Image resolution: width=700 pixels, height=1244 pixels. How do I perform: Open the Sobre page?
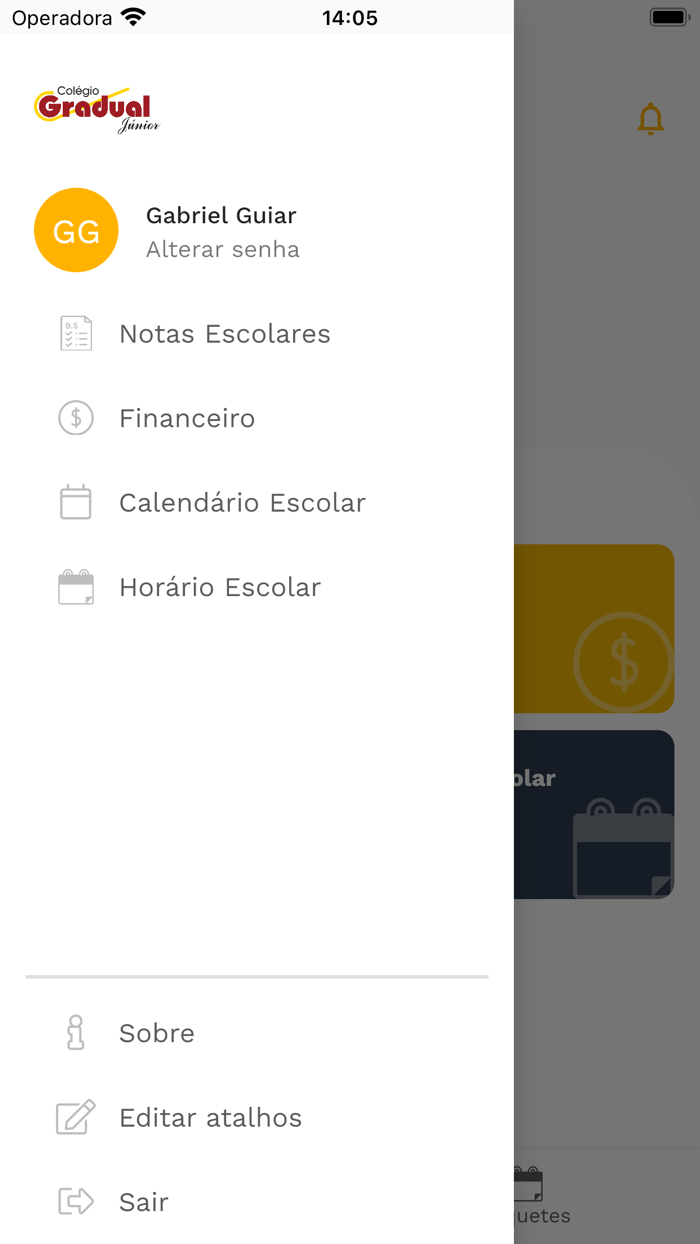[x=157, y=1033]
